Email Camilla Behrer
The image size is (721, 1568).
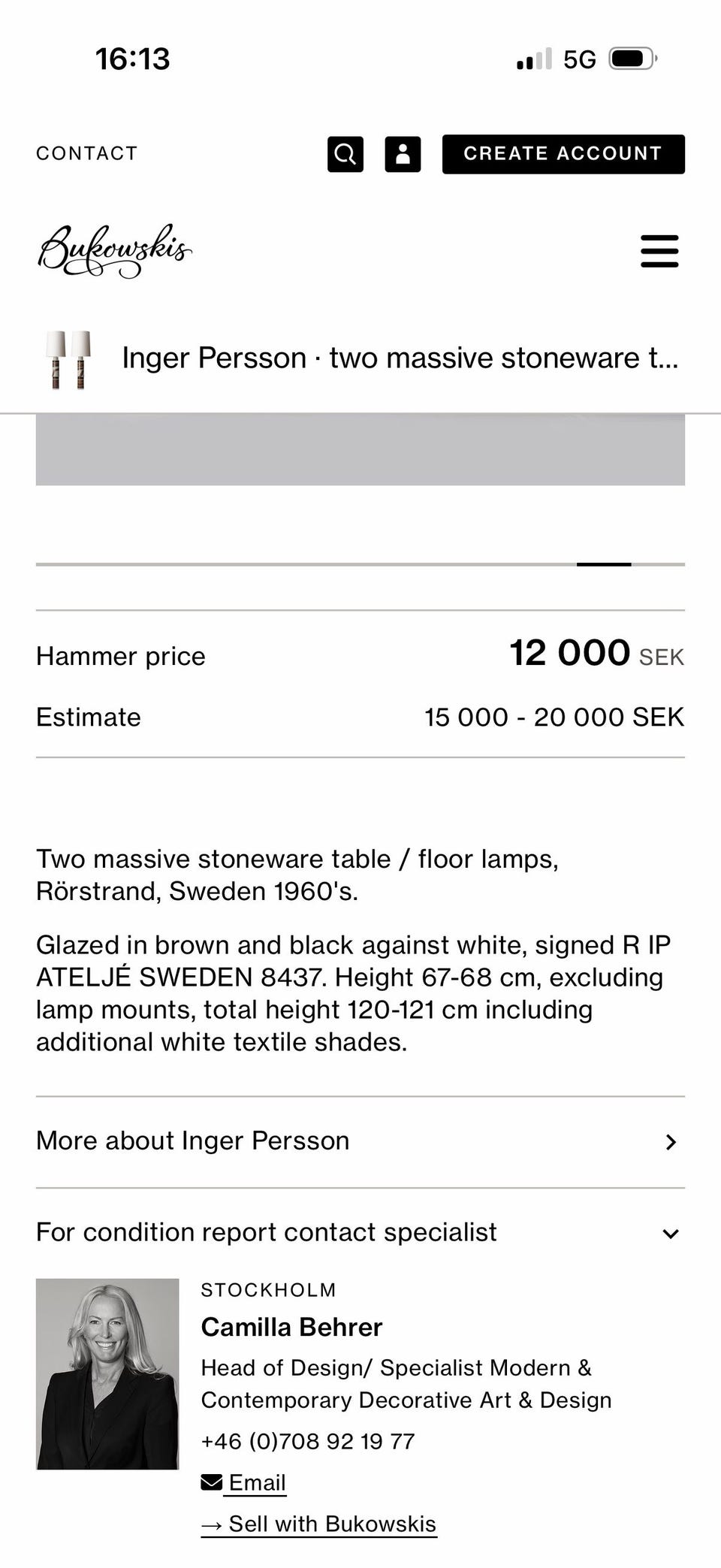point(243,1482)
